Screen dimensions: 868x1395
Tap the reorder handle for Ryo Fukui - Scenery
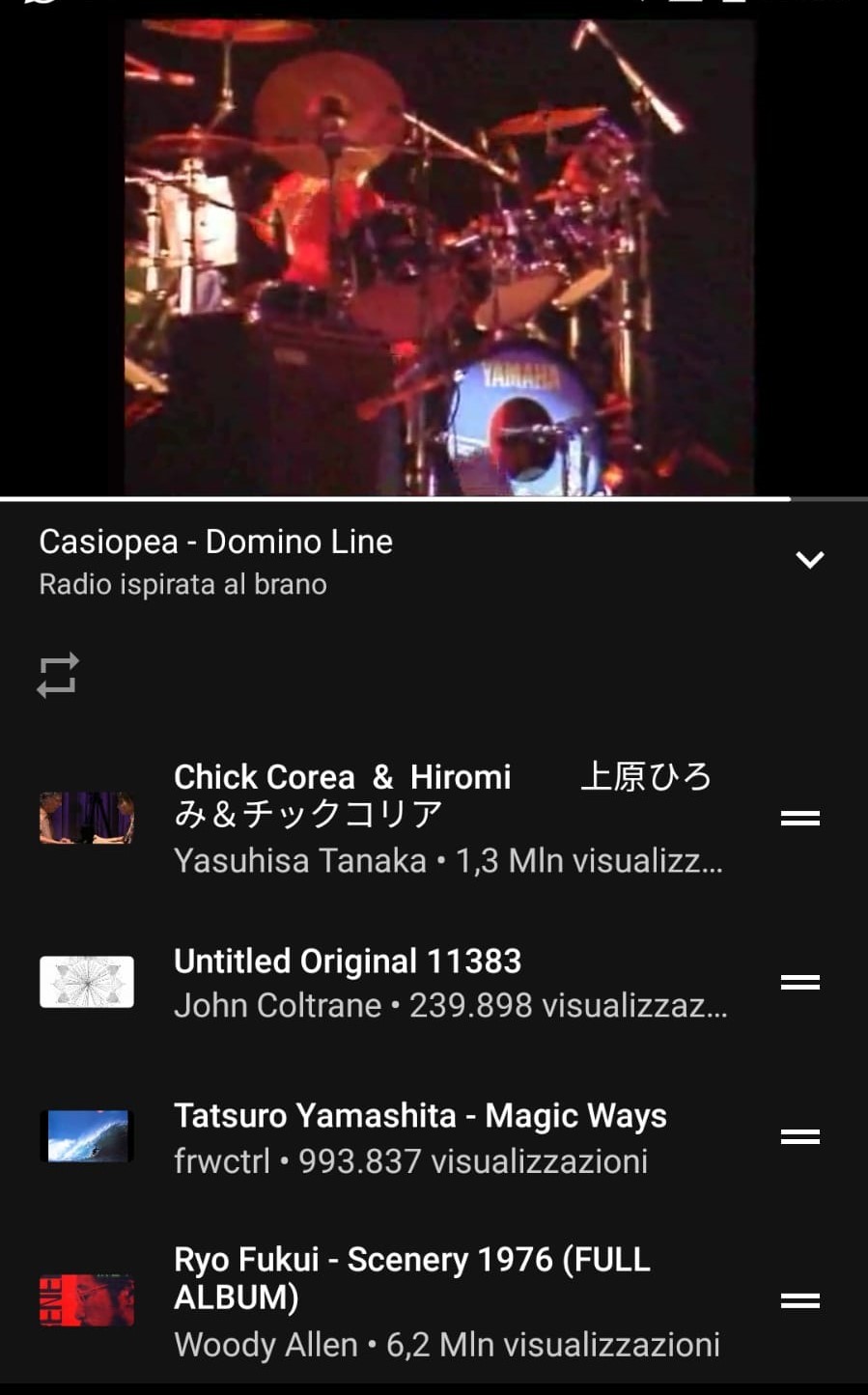799,1300
